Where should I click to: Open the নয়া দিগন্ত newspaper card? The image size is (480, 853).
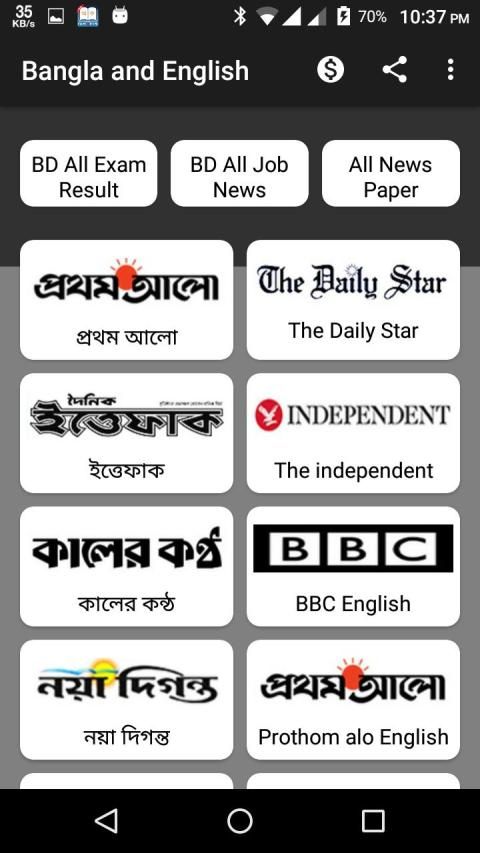127,700
